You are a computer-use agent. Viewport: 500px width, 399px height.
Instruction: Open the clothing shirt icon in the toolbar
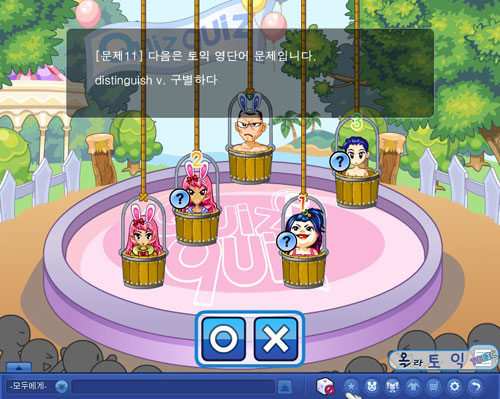(x=413, y=387)
